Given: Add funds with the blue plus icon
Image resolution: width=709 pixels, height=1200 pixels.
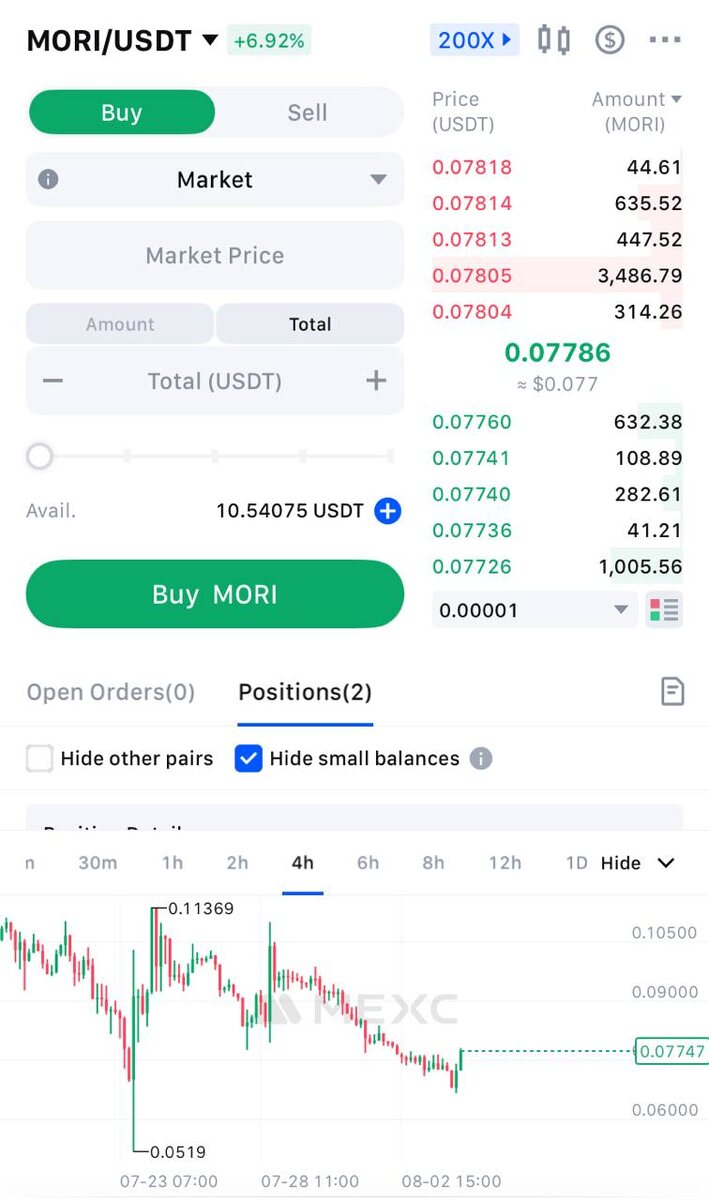Looking at the screenshot, I should [387, 511].
